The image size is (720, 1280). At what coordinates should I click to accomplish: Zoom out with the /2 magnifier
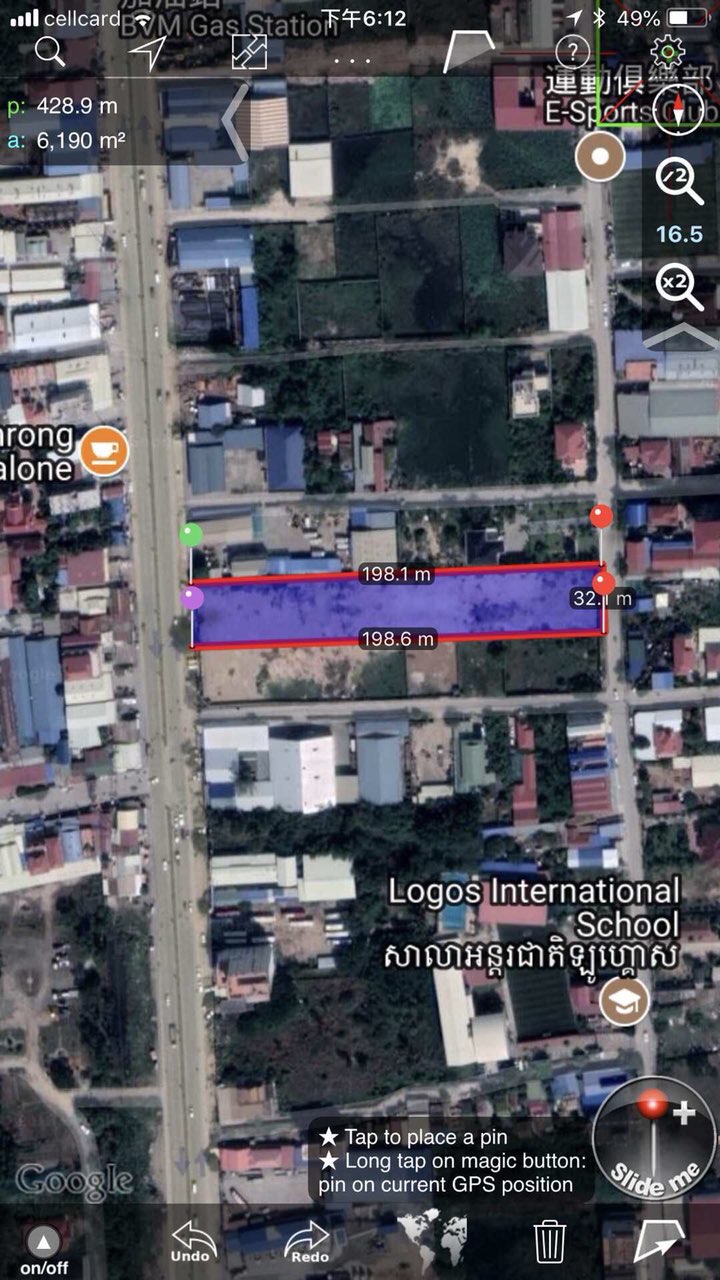point(679,179)
